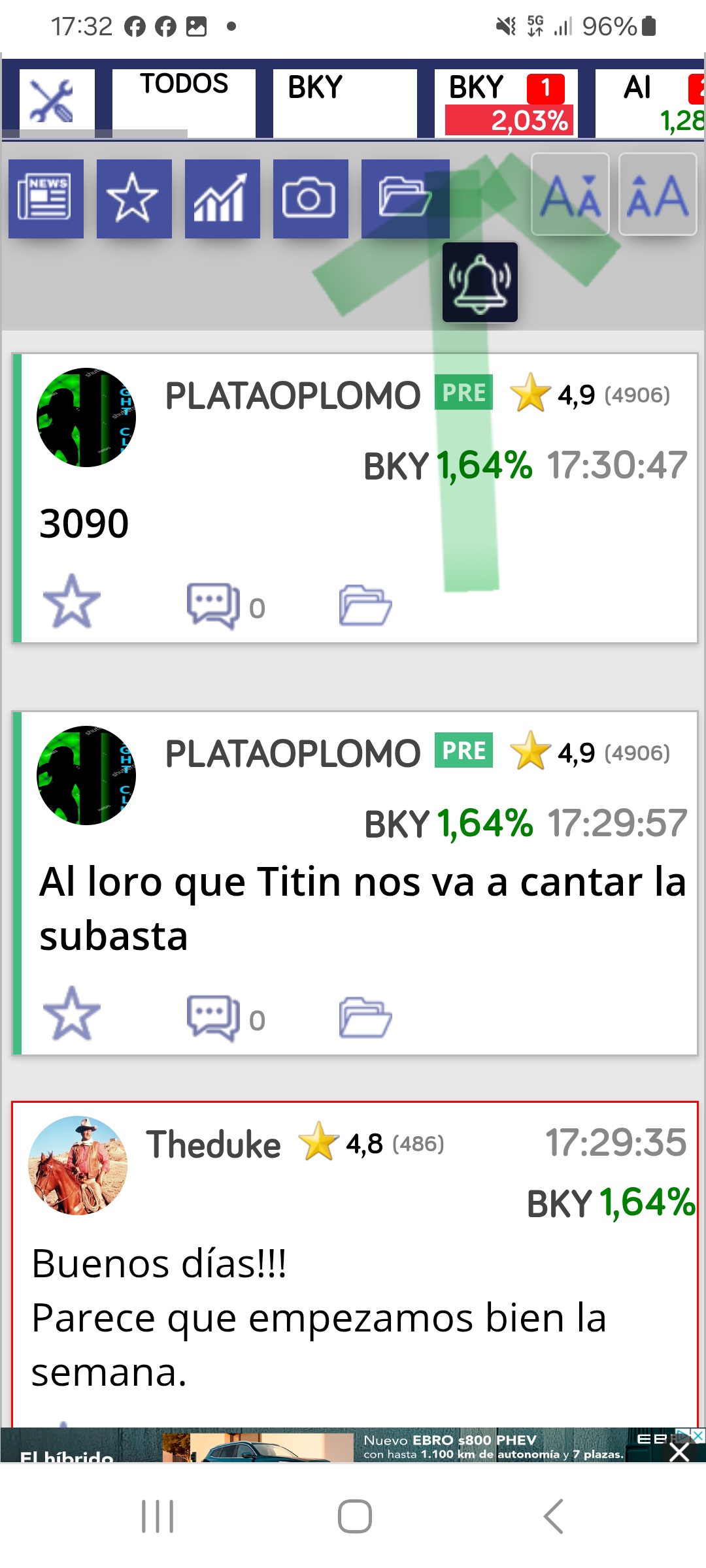Open the folder icon in toolbar
706x1568 pixels.
(405, 199)
